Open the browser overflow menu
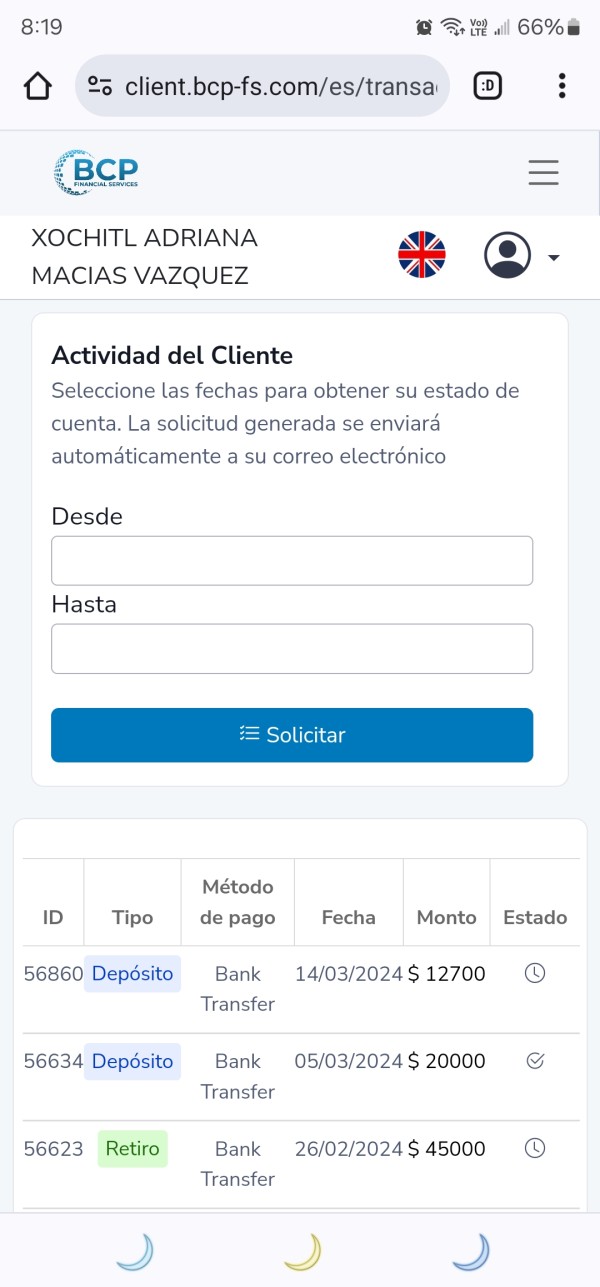This screenshot has width=600, height=1287. pos(562,86)
